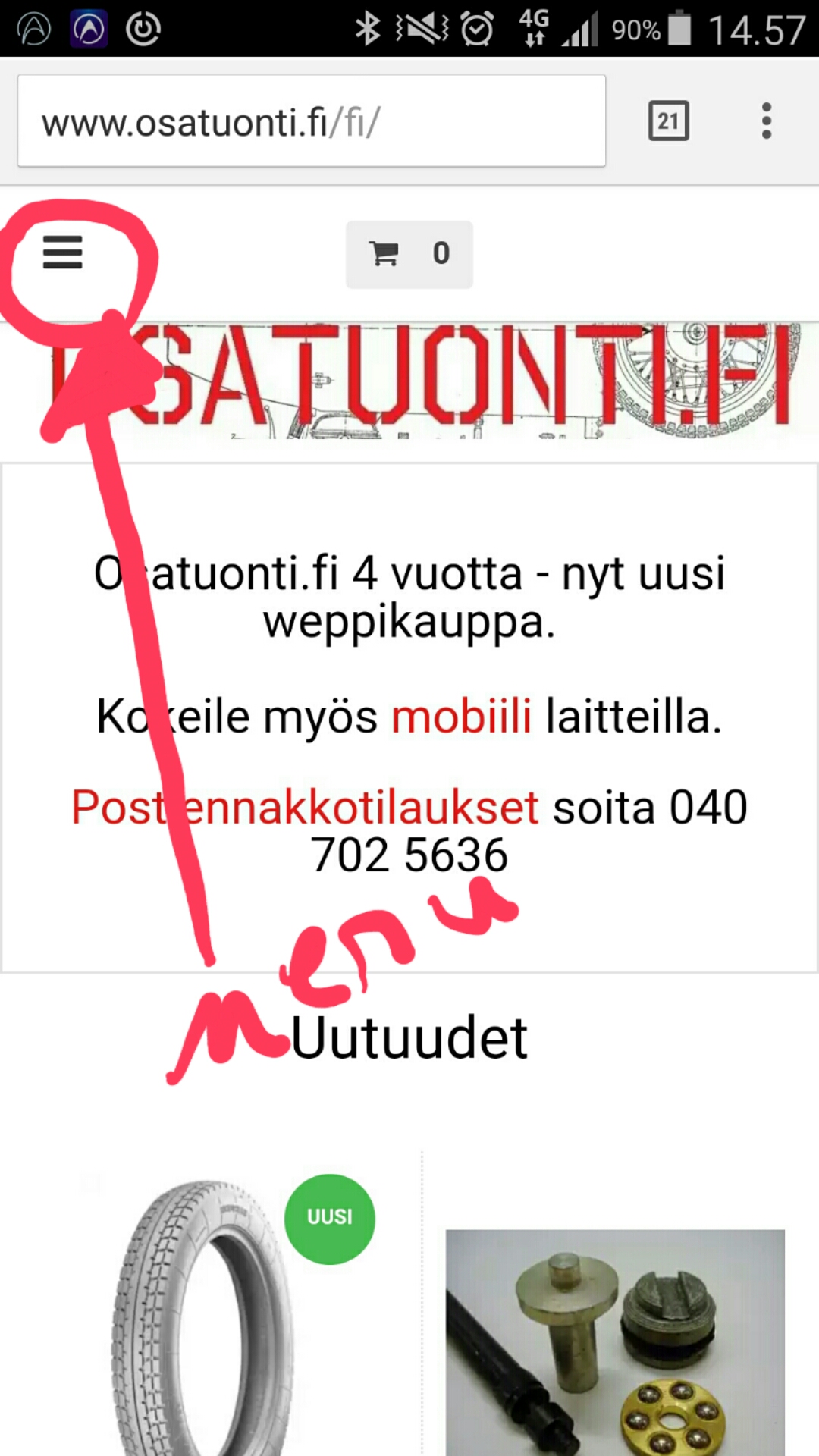Open the shopping cart
This screenshot has height=1456, width=819.
pyautogui.click(x=409, y=254)
